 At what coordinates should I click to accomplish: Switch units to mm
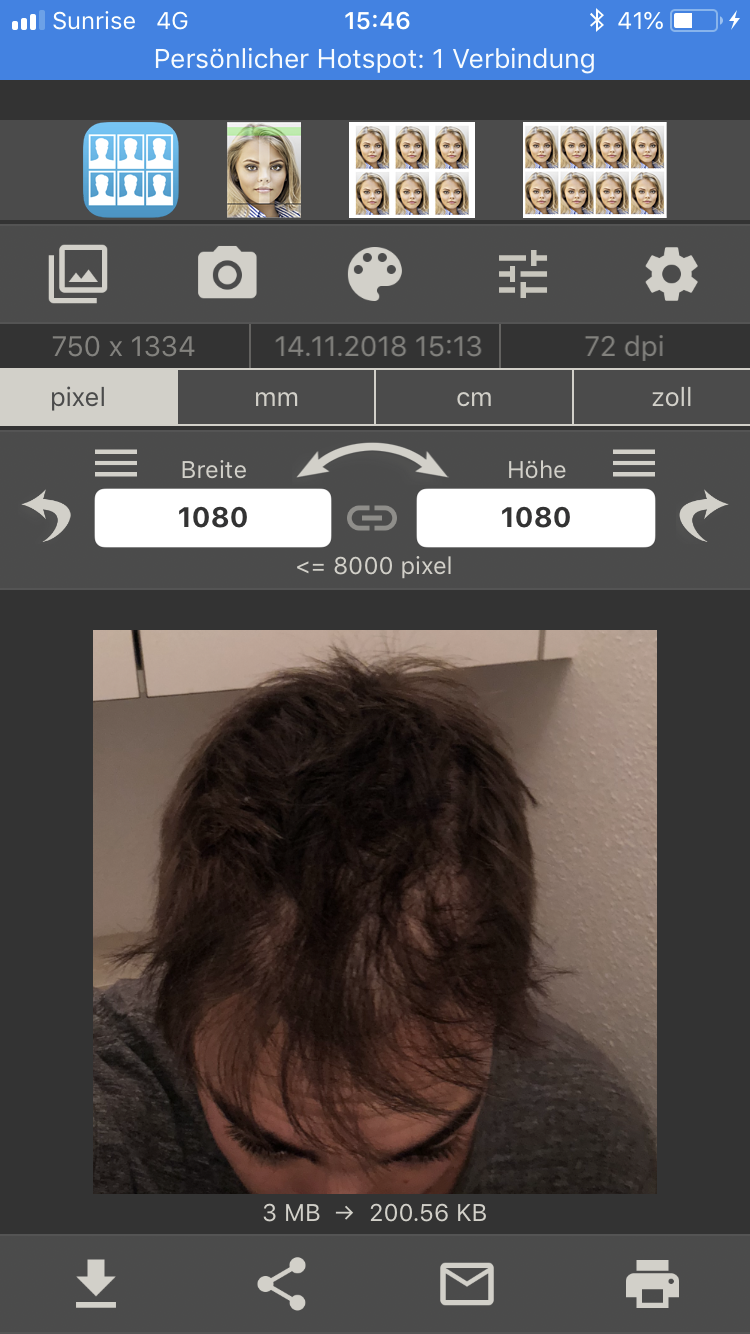click(276, 398)
